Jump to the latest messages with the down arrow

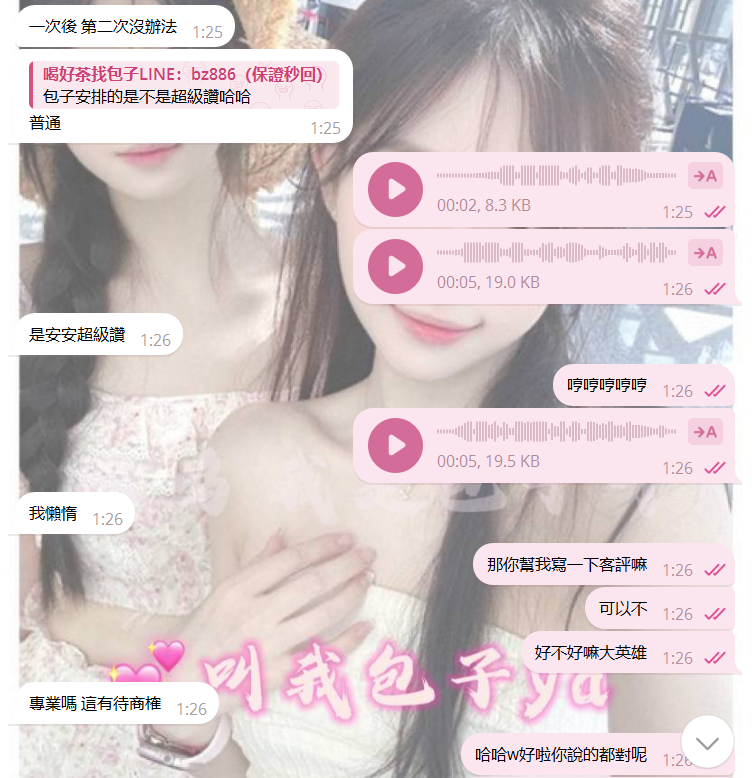(708, 742)
